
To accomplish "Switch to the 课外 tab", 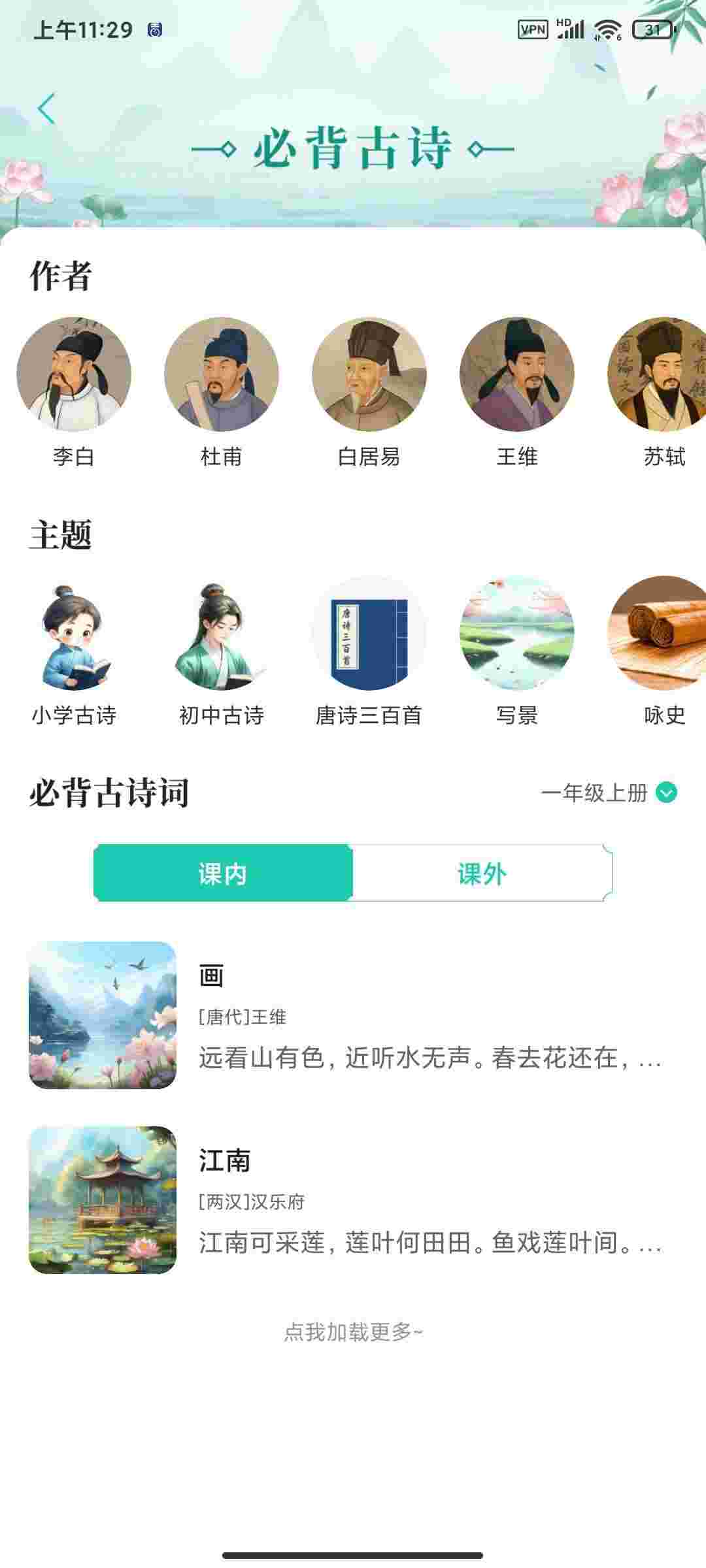I will click(482, 874).
